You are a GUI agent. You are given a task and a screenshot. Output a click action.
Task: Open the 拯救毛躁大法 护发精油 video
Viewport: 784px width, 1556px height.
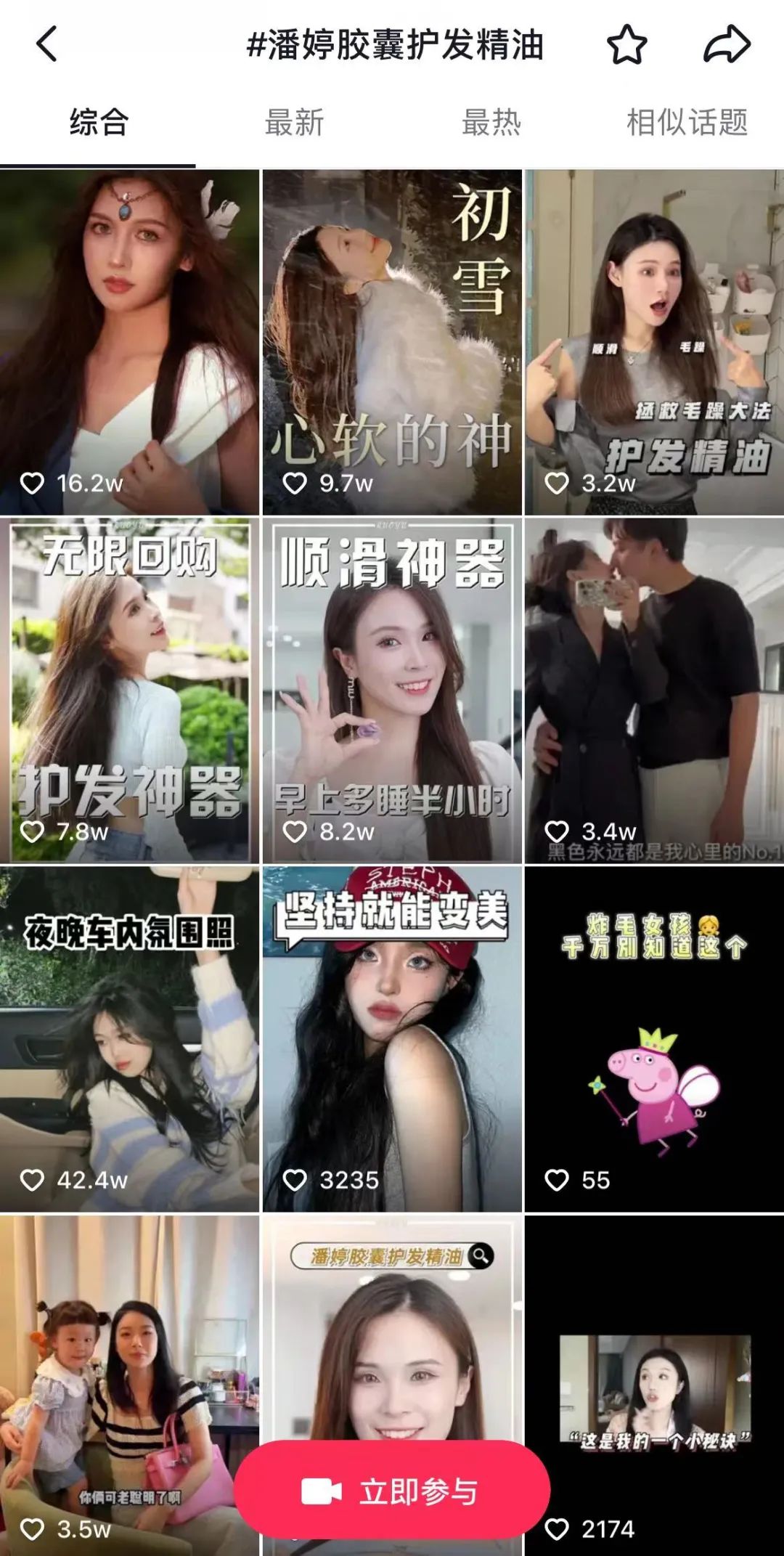(x=654, y=341)
